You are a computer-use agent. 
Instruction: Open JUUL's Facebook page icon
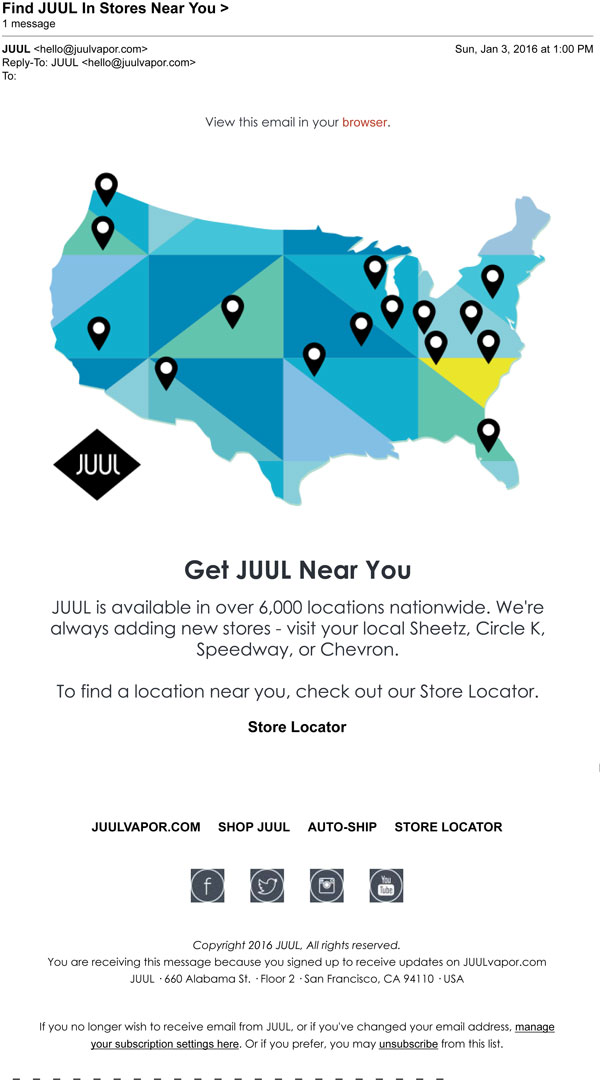208,885
